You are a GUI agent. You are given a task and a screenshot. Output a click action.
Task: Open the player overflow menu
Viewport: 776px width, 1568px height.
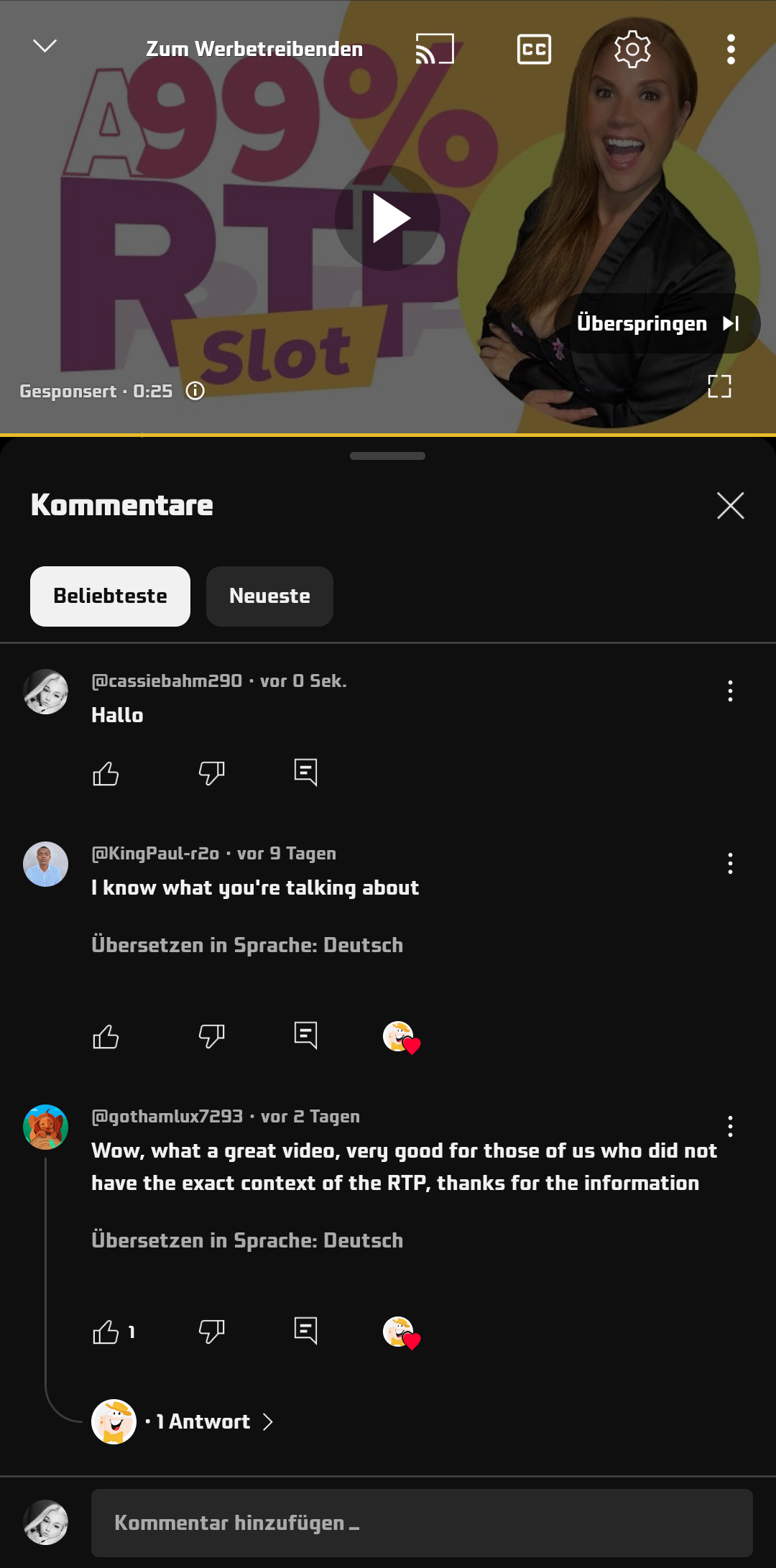pyautogui.click(x=731, y=49)
